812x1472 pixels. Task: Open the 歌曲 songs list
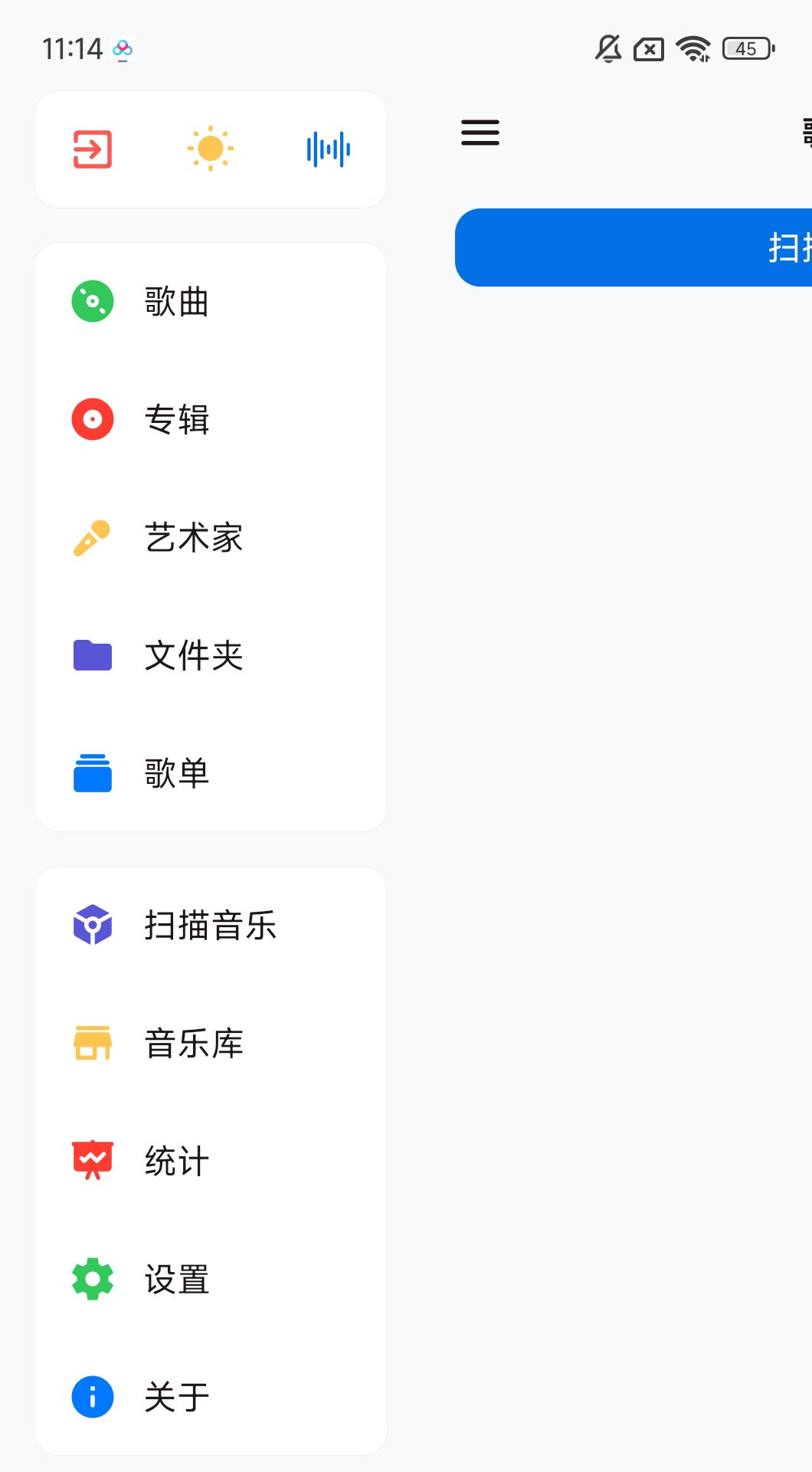click(x=177, y=302)
